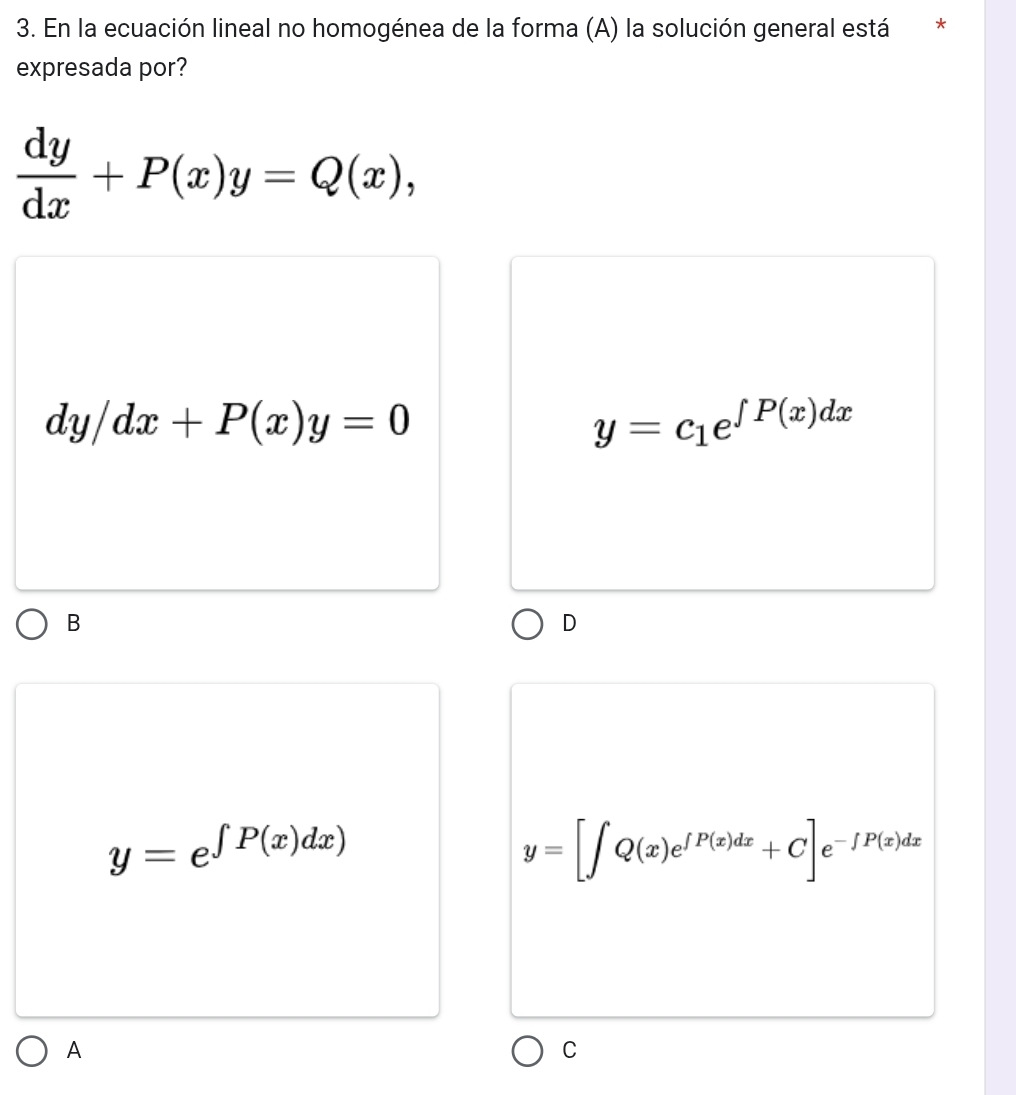Choose answer option A

click(32, 1050)
